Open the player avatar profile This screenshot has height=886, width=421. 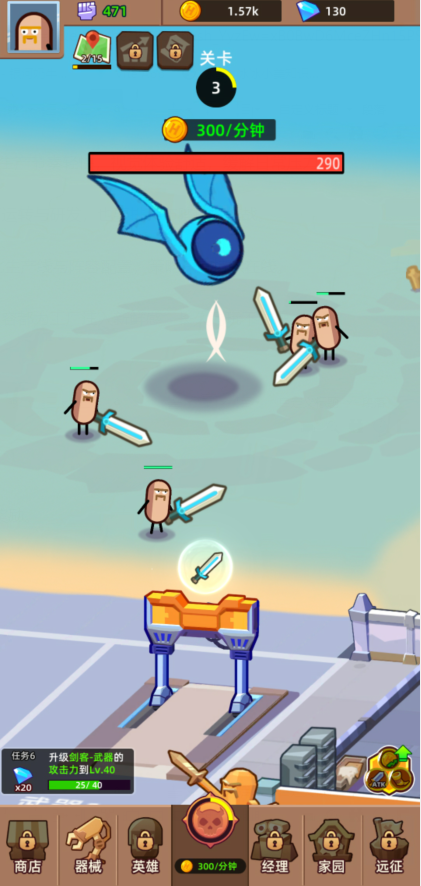click(x=33, y=27)
